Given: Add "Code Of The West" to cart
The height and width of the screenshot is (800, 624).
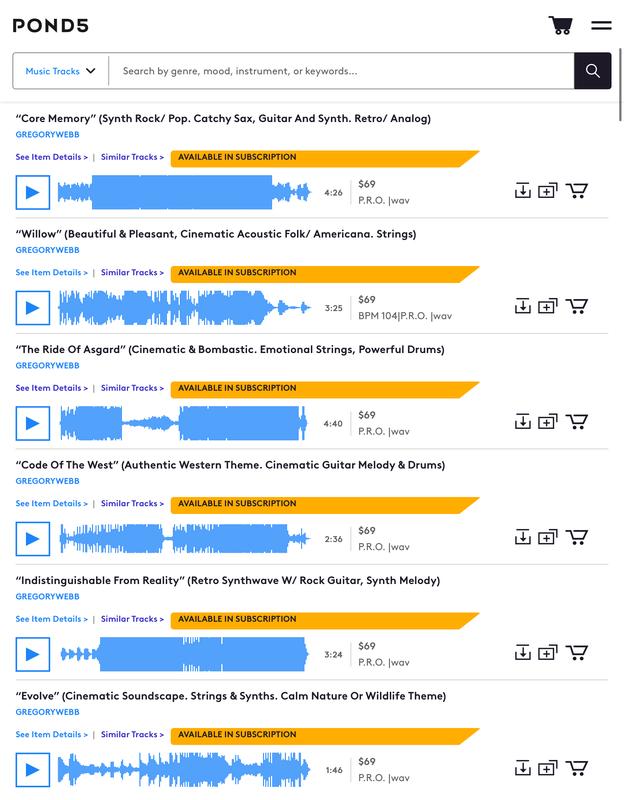Looking at the screenshot, I should click(x=577, y=537).
